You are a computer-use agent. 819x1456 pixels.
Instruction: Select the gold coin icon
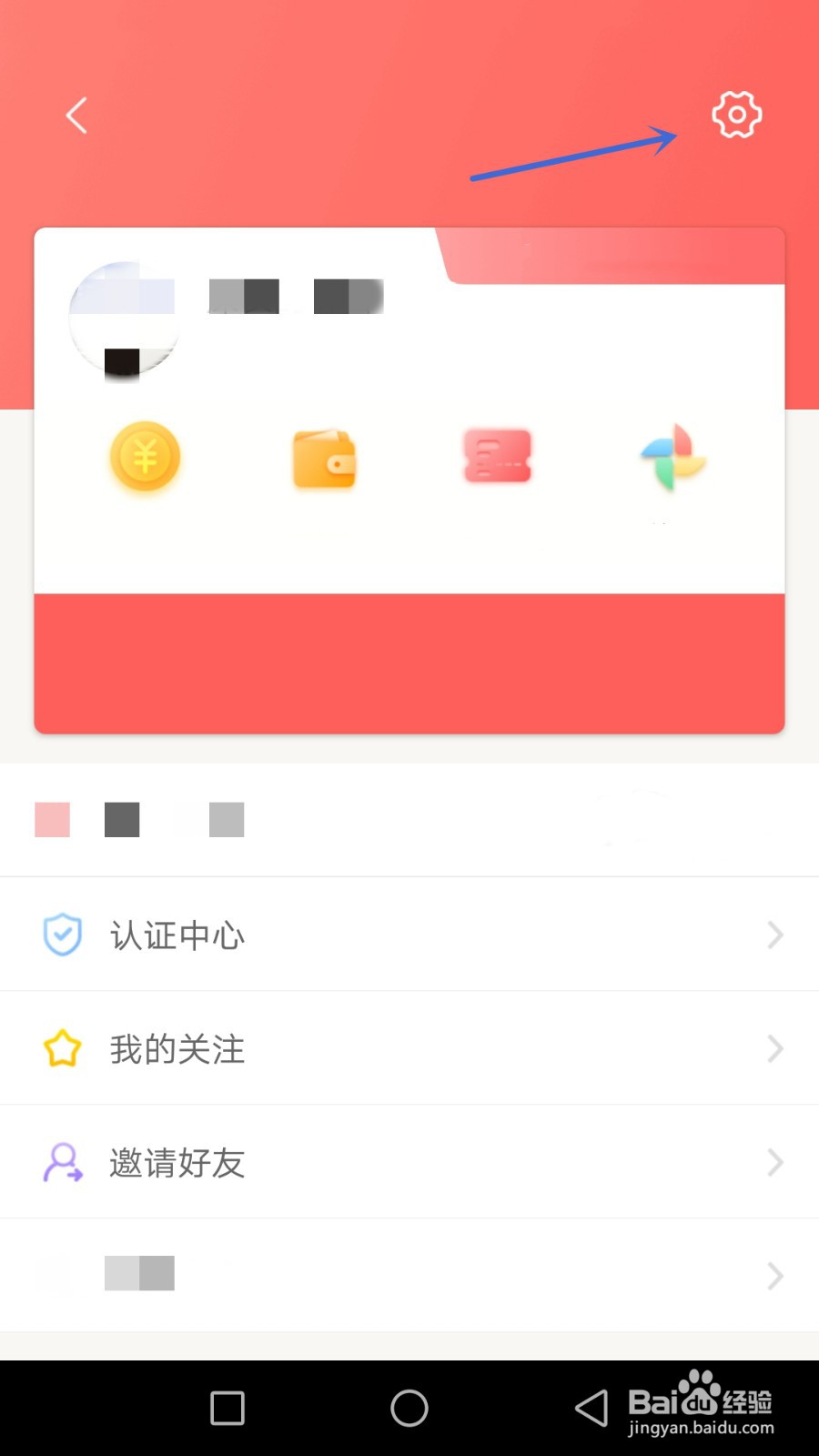145,458
